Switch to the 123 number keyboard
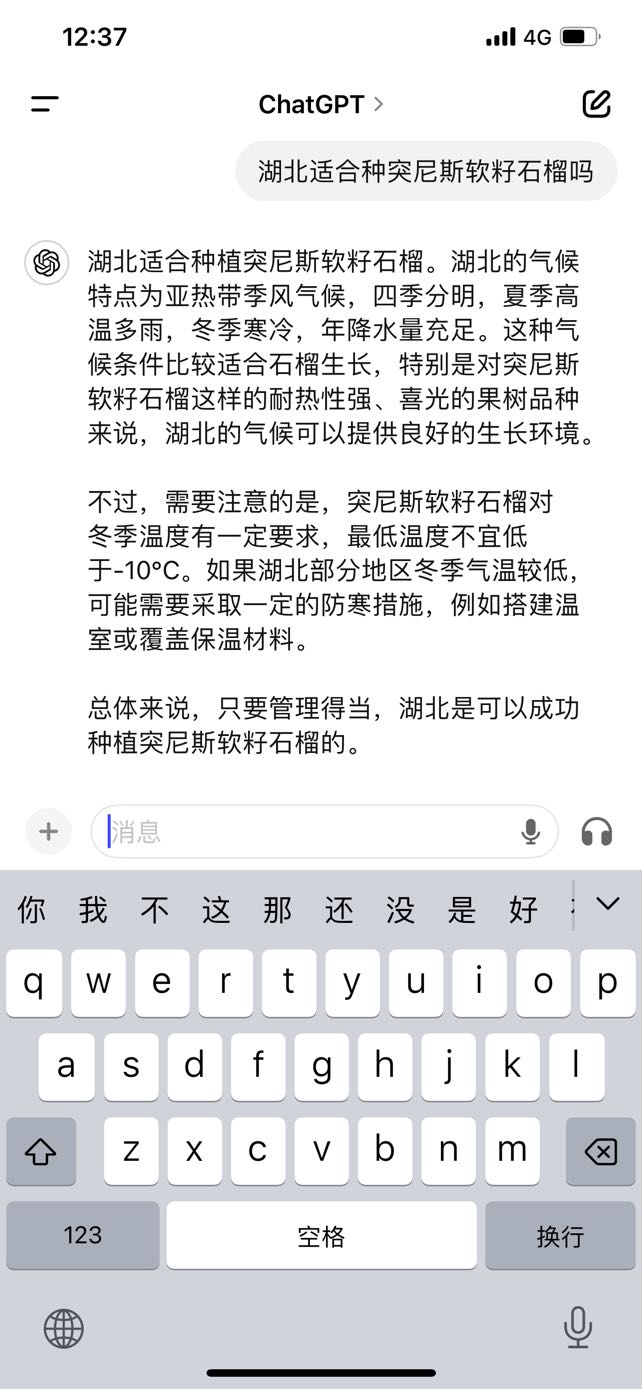 (83, 1235)
